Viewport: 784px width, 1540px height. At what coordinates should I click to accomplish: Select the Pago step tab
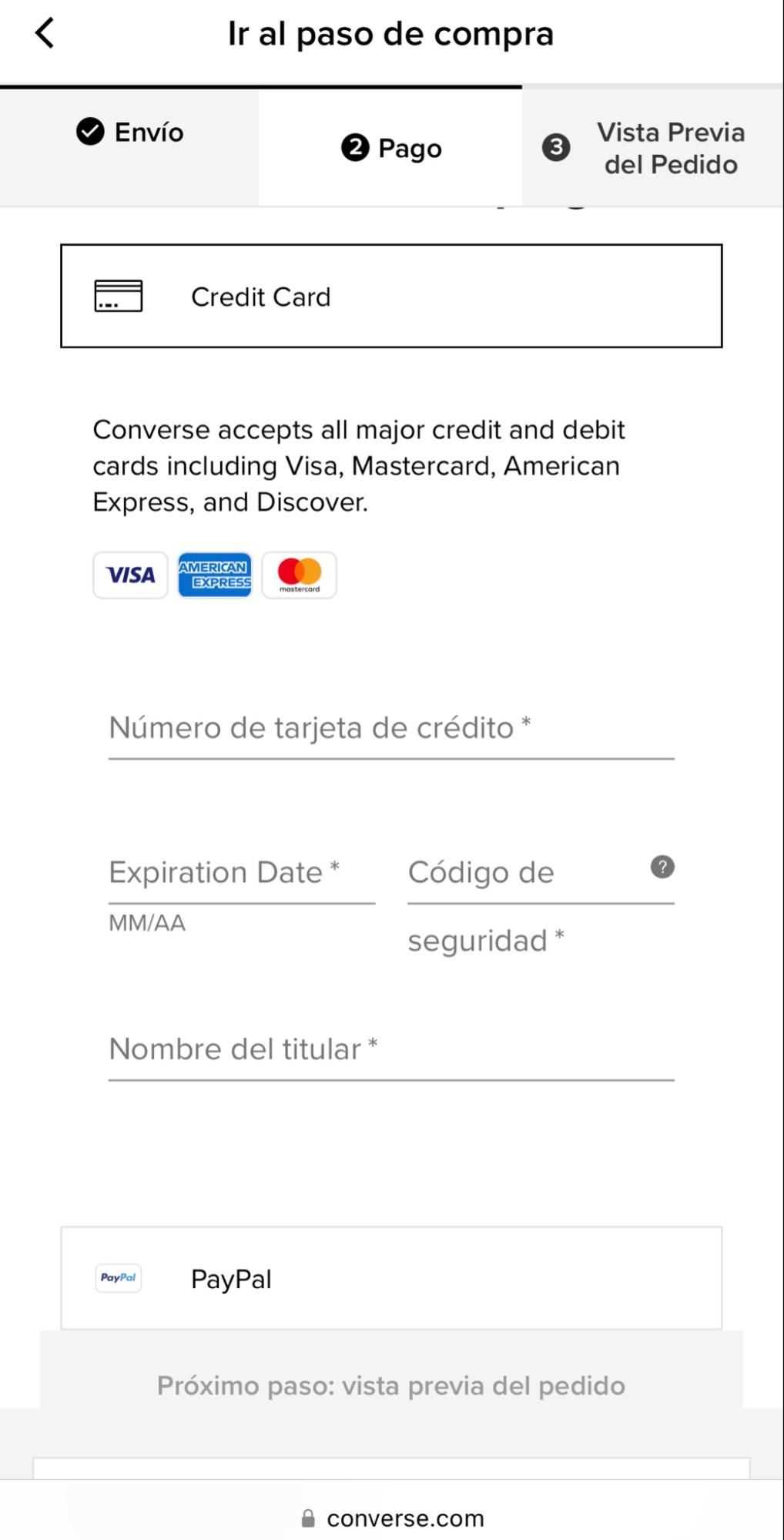(390, 147)
